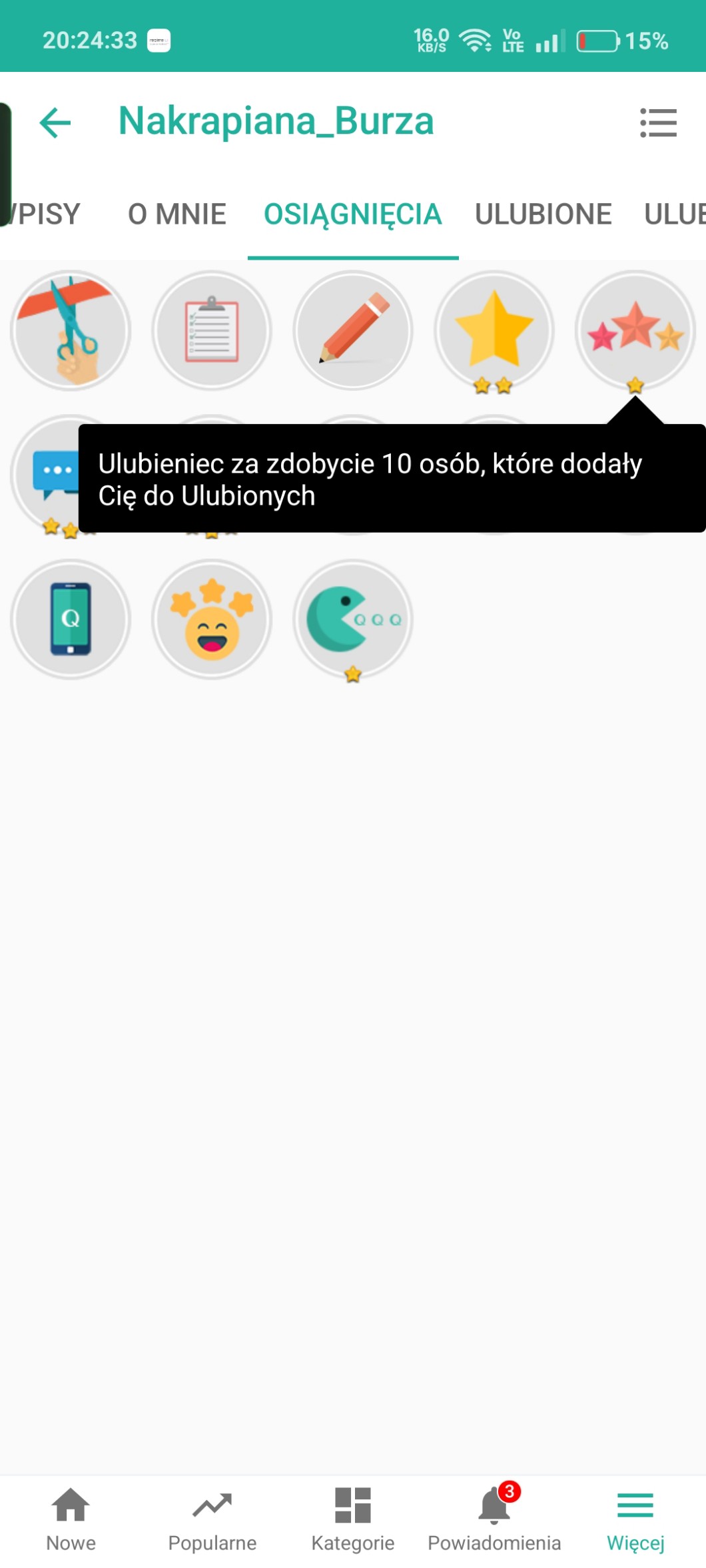The image size is (706, 1568).
Task: Open the list menu icon
Action: 658,123
